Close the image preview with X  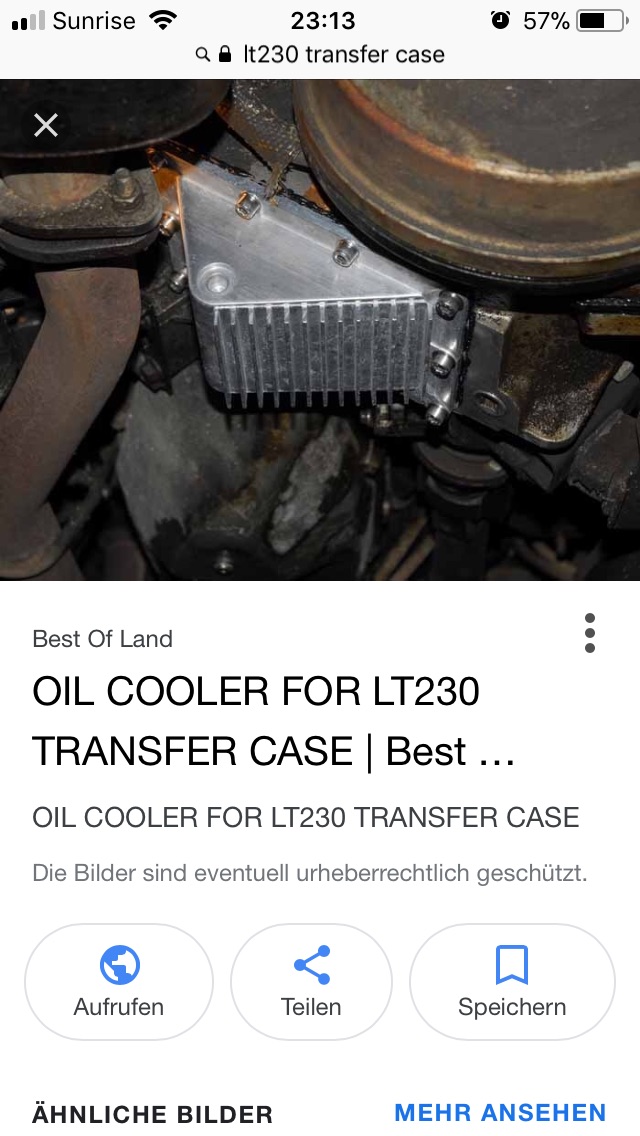pyautogui.click(x=46, y=125)
